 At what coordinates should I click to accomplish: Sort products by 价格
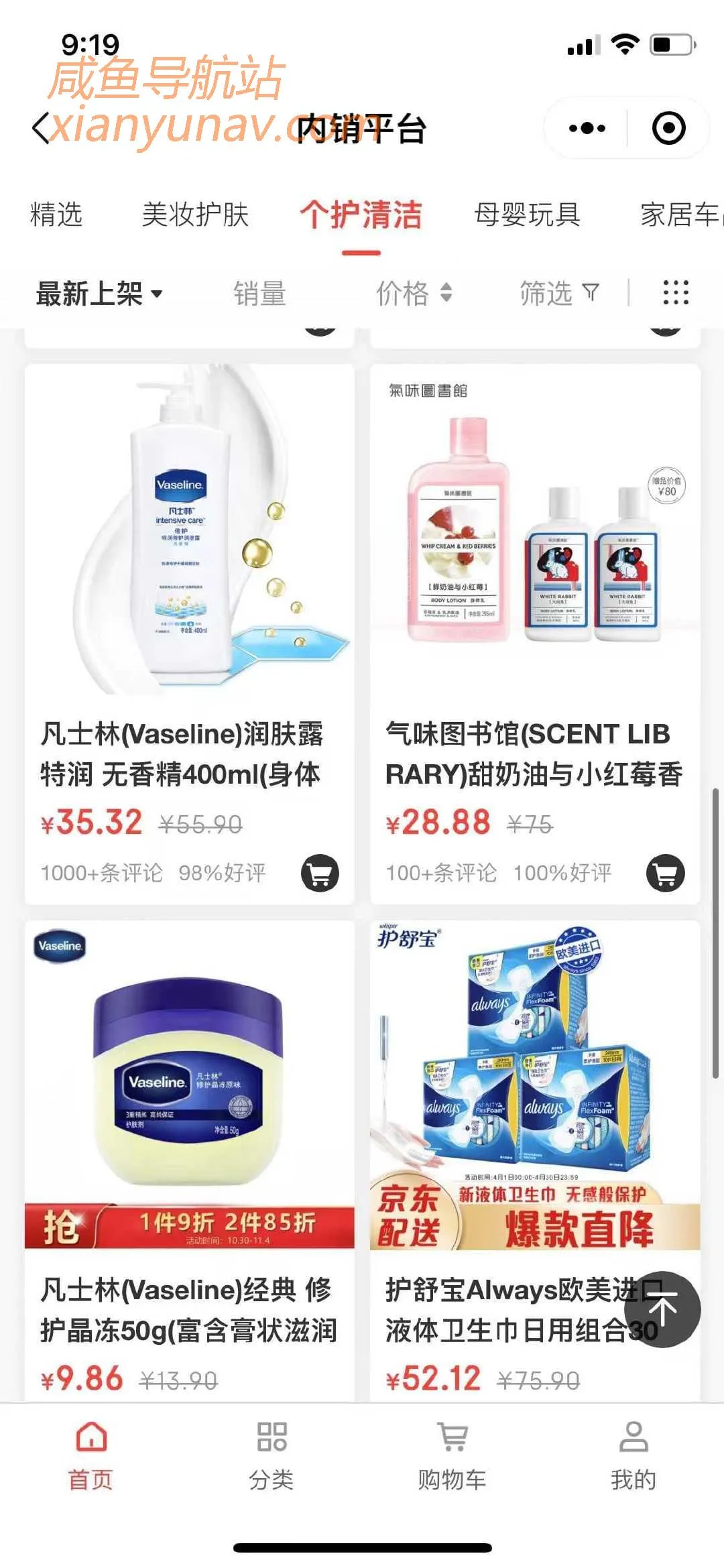pyautogui.click(x=414, y=294)
